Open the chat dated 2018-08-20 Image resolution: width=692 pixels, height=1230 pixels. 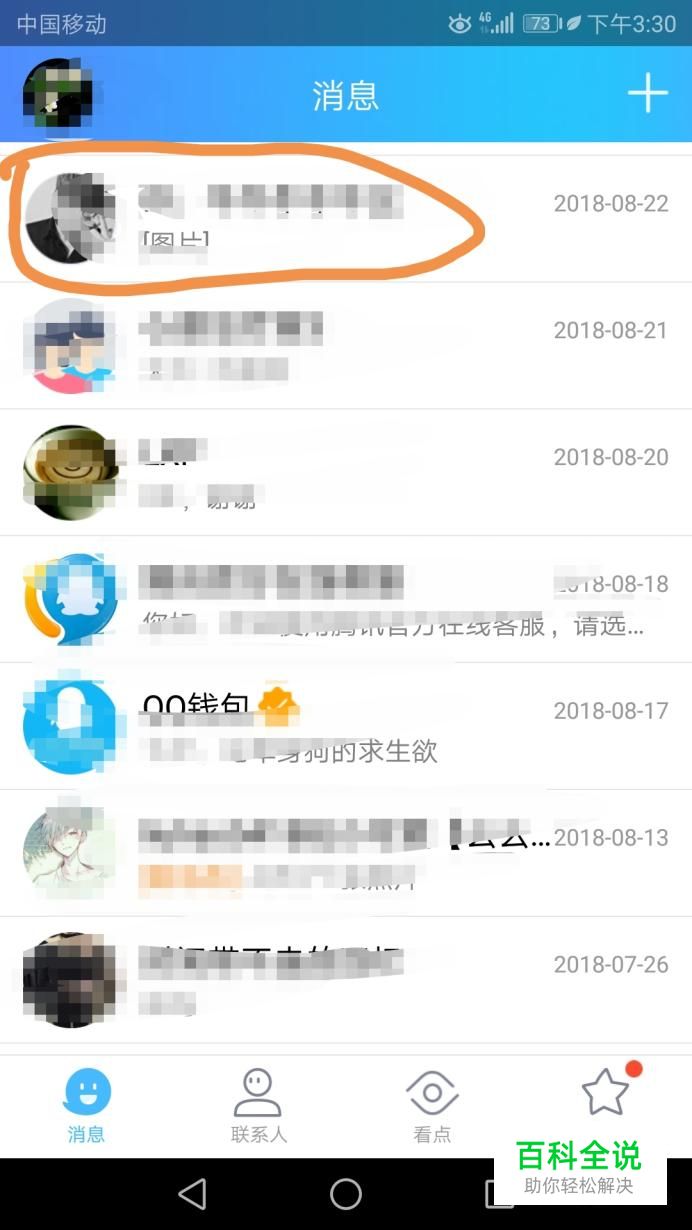(x=346, y=473)
